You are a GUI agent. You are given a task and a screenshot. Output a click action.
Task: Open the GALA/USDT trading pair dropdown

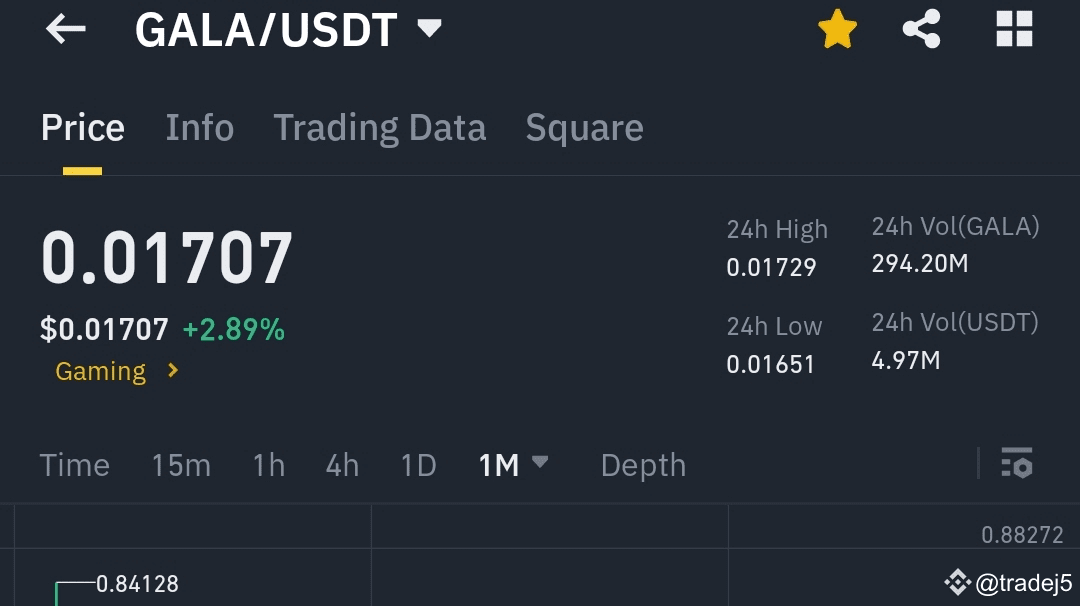point(289,30)
